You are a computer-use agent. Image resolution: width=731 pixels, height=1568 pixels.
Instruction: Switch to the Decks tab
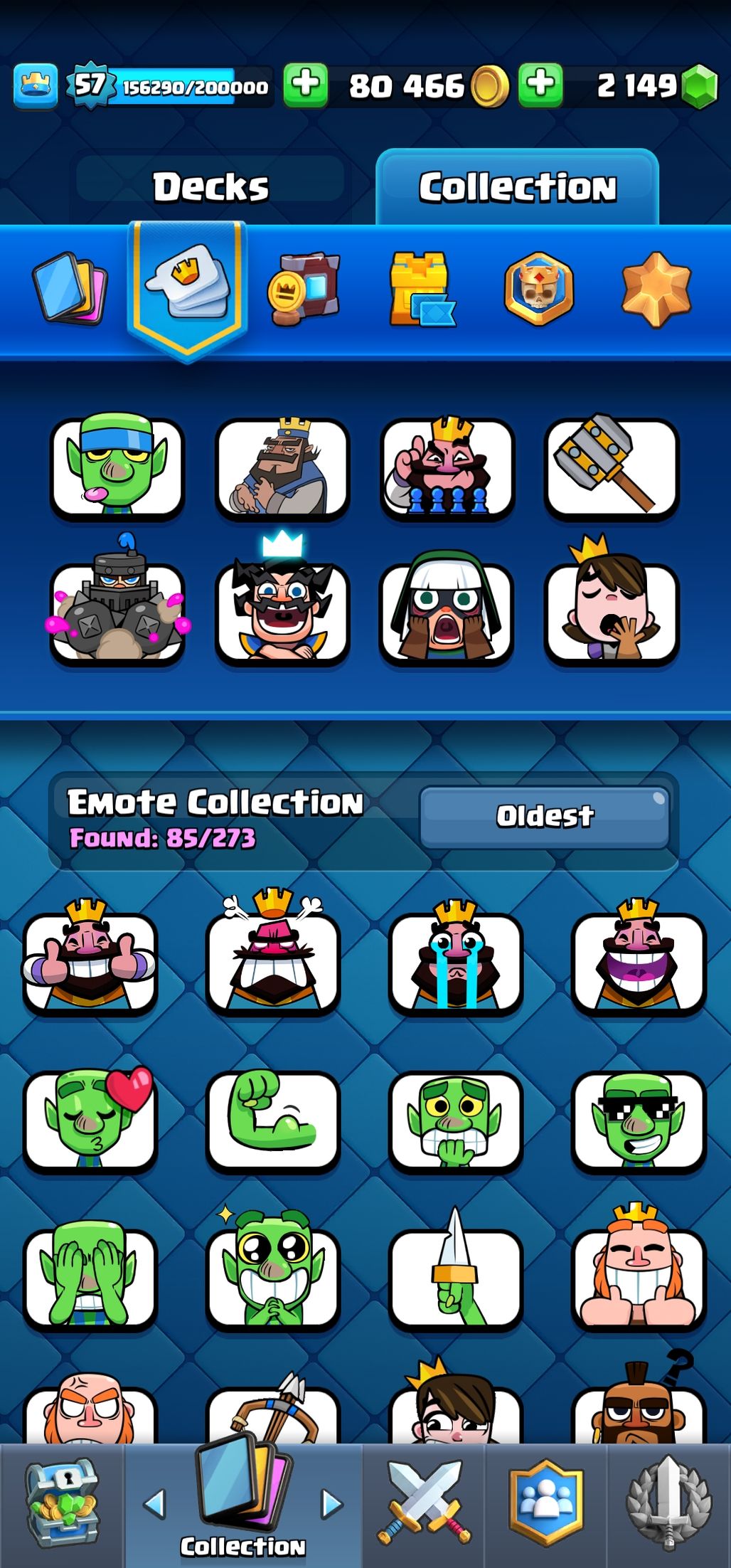pos(210,187)
